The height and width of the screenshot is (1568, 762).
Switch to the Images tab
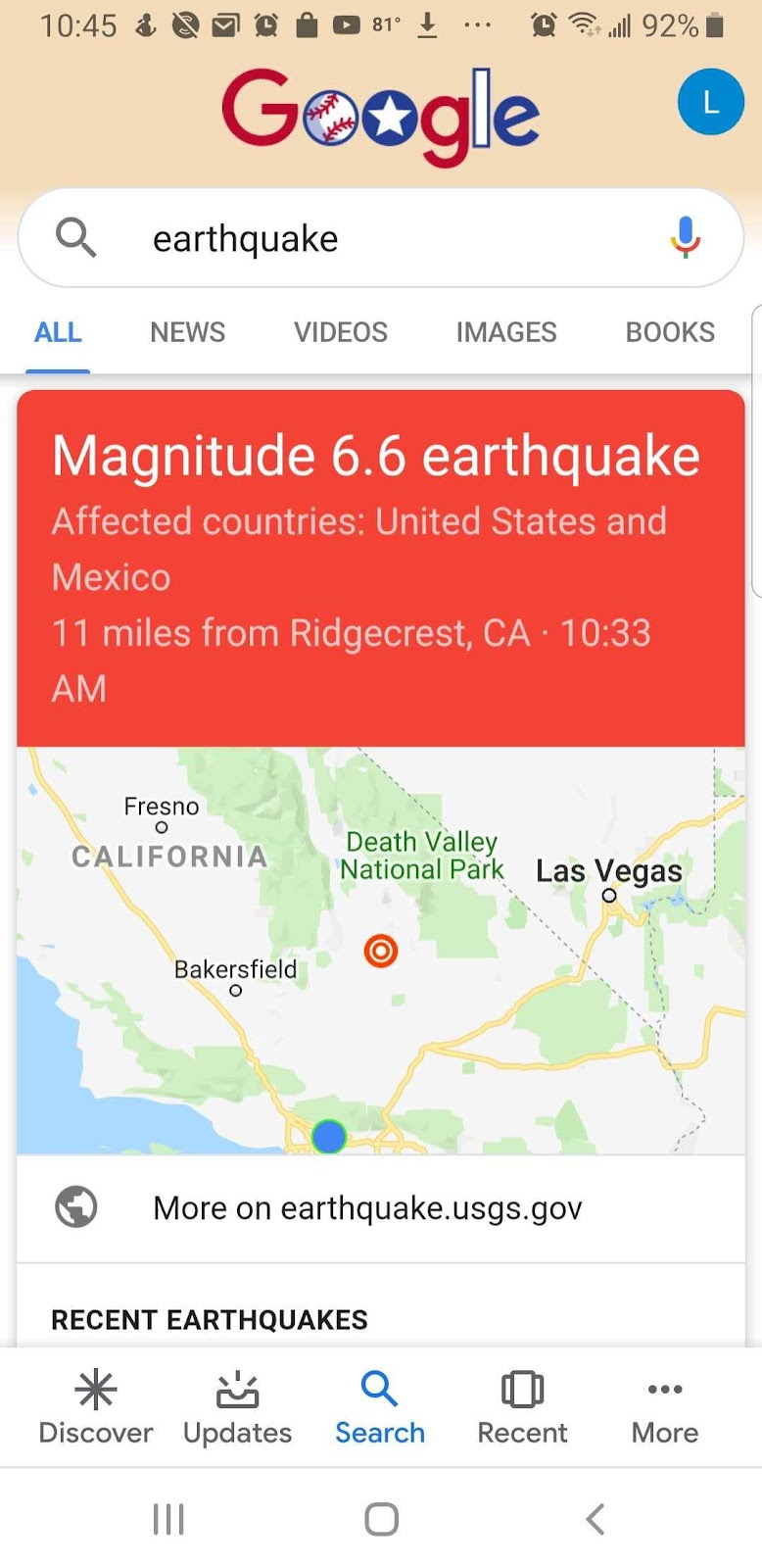(x=505, y=332)
